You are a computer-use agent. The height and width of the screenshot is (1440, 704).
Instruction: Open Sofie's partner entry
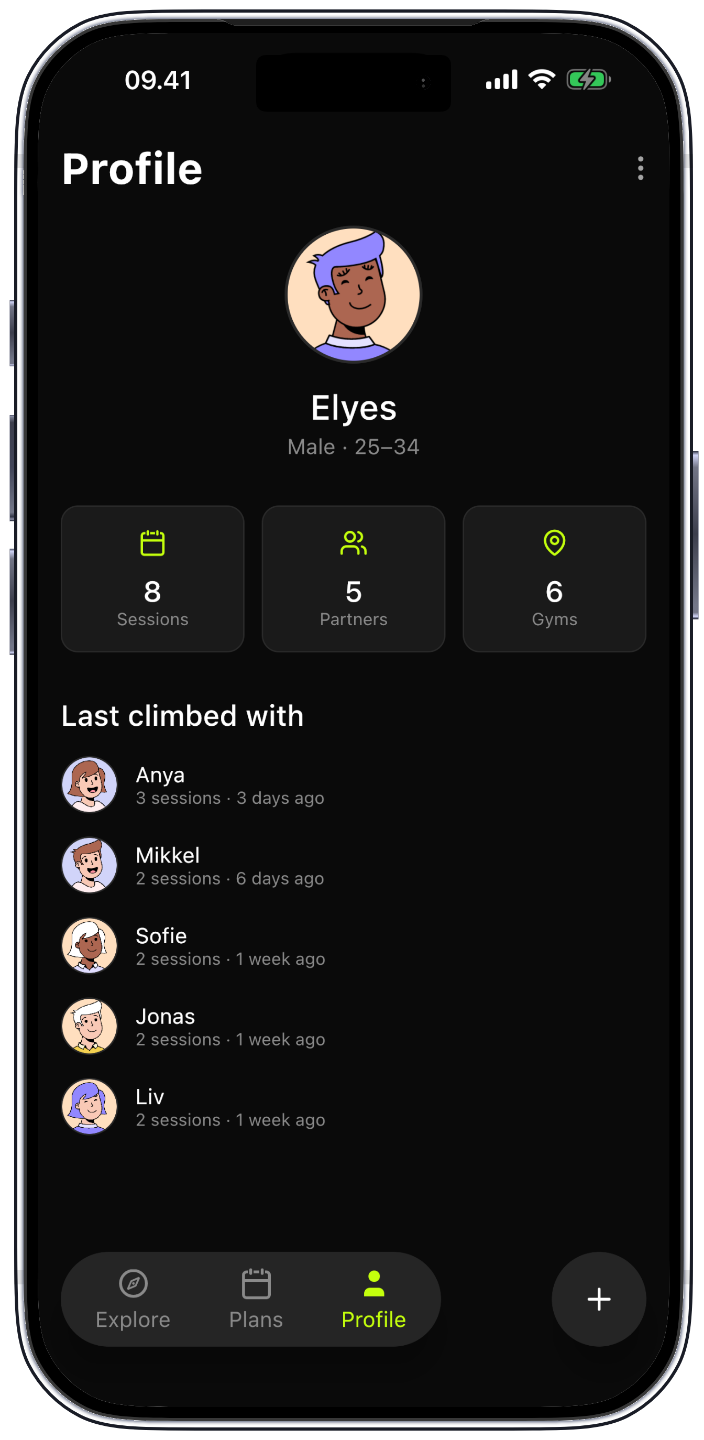353,946
